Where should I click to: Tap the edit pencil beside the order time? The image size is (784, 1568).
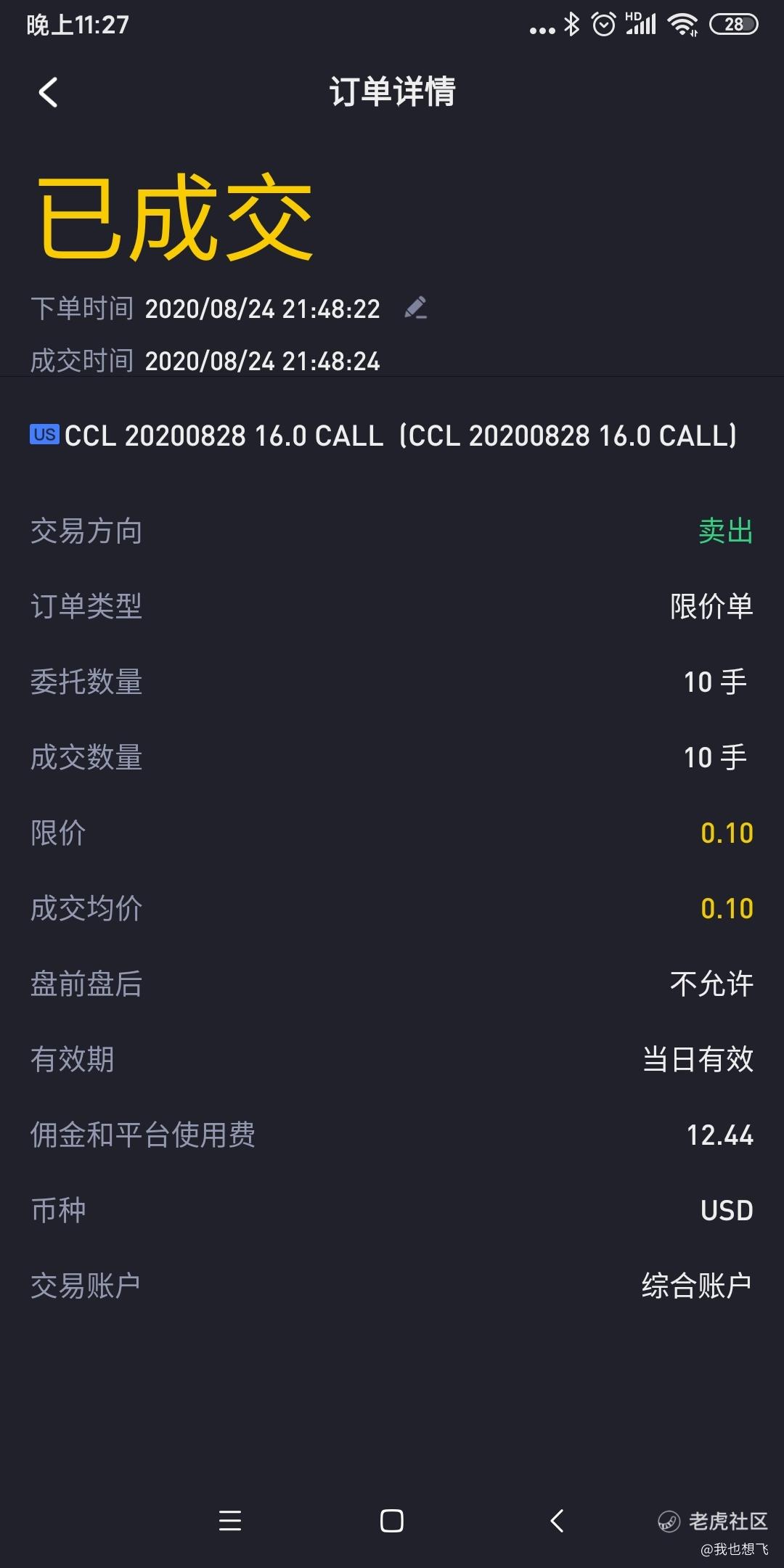click(x=416, y=308)
